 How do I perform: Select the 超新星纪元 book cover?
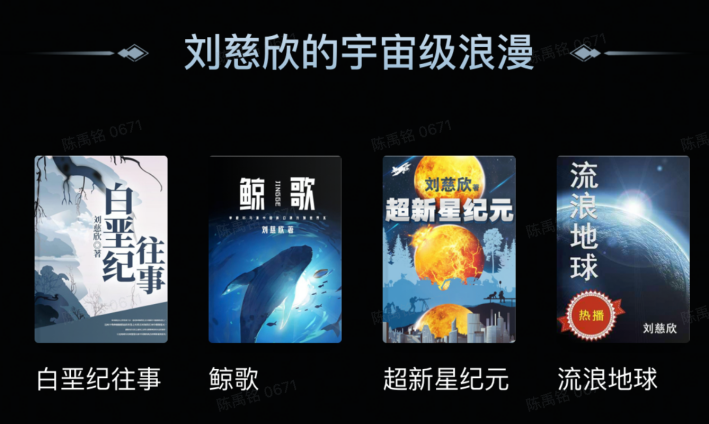point(448,250)
